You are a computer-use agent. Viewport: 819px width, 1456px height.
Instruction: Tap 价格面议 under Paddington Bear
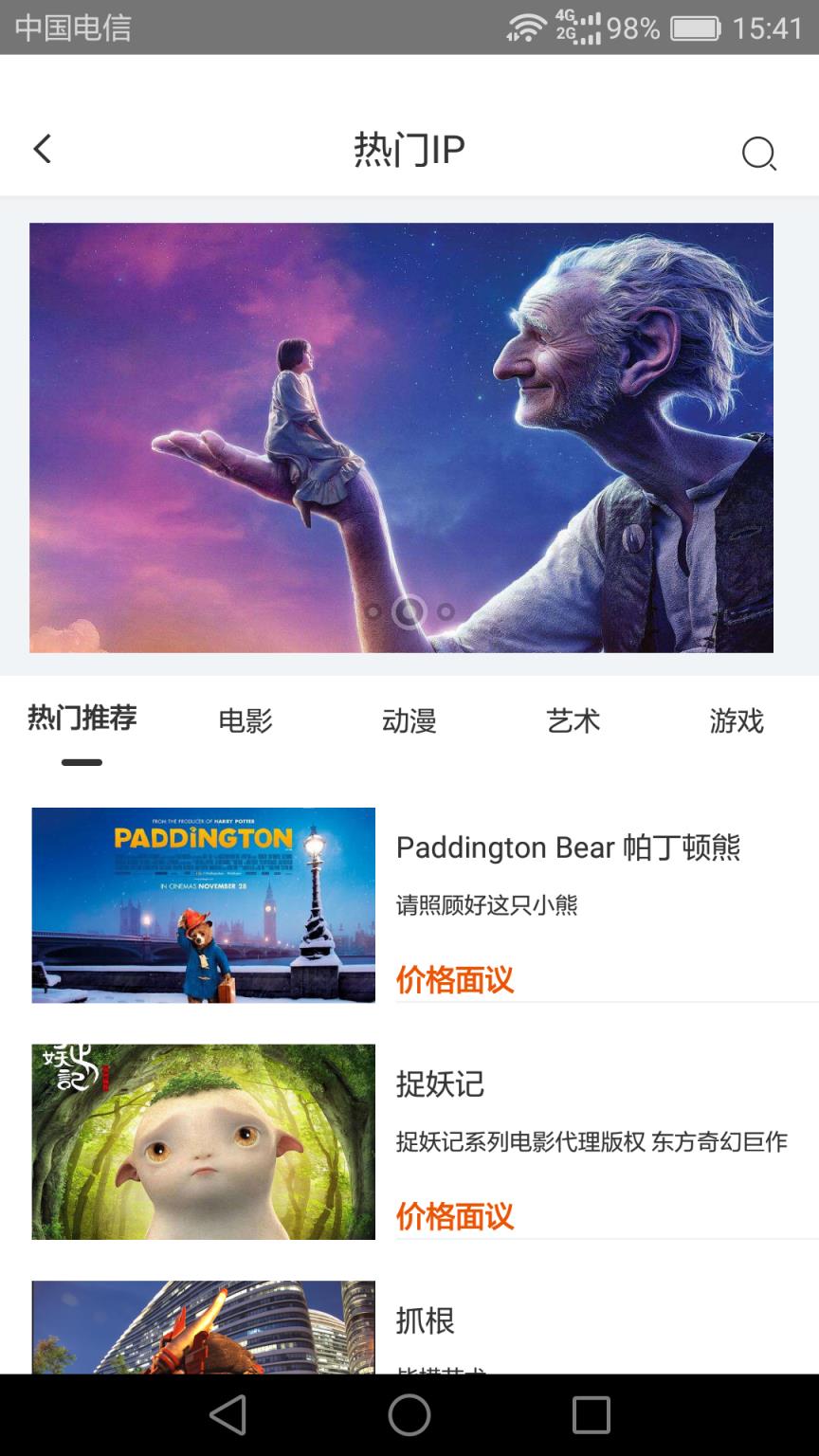455,980
